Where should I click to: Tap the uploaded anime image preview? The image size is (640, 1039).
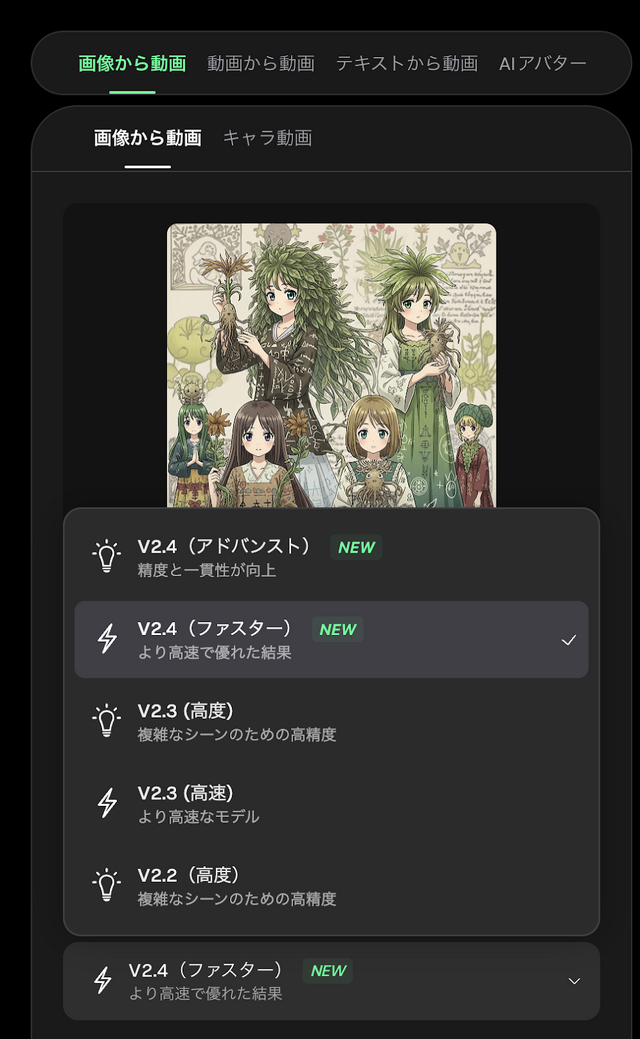(331, 365)
